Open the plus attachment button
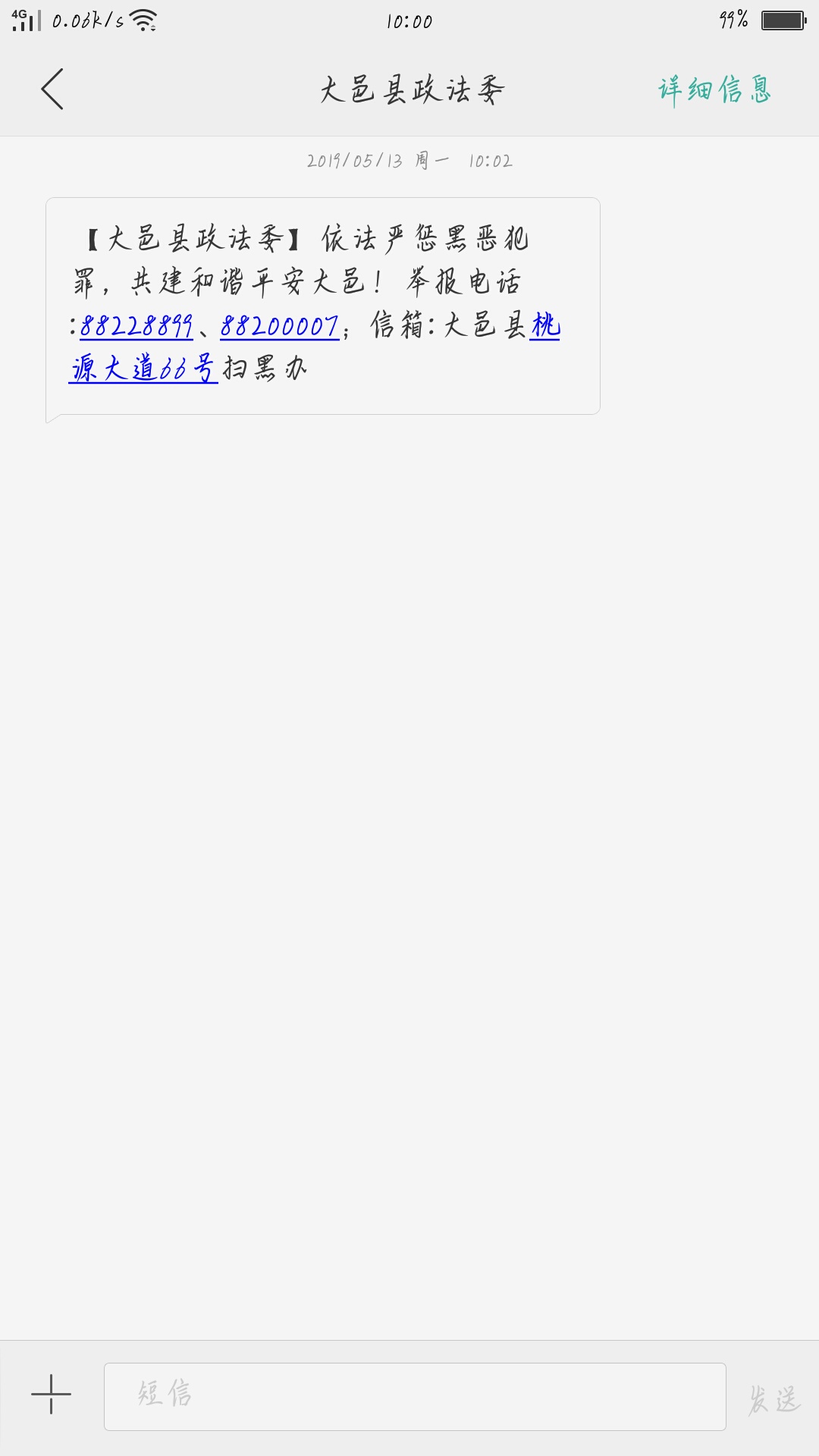The image size is (819, 1456). point(51,1394)
